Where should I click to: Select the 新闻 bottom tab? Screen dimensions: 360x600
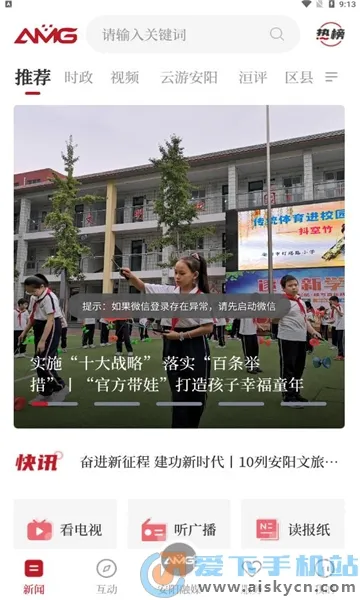[34, 576]
